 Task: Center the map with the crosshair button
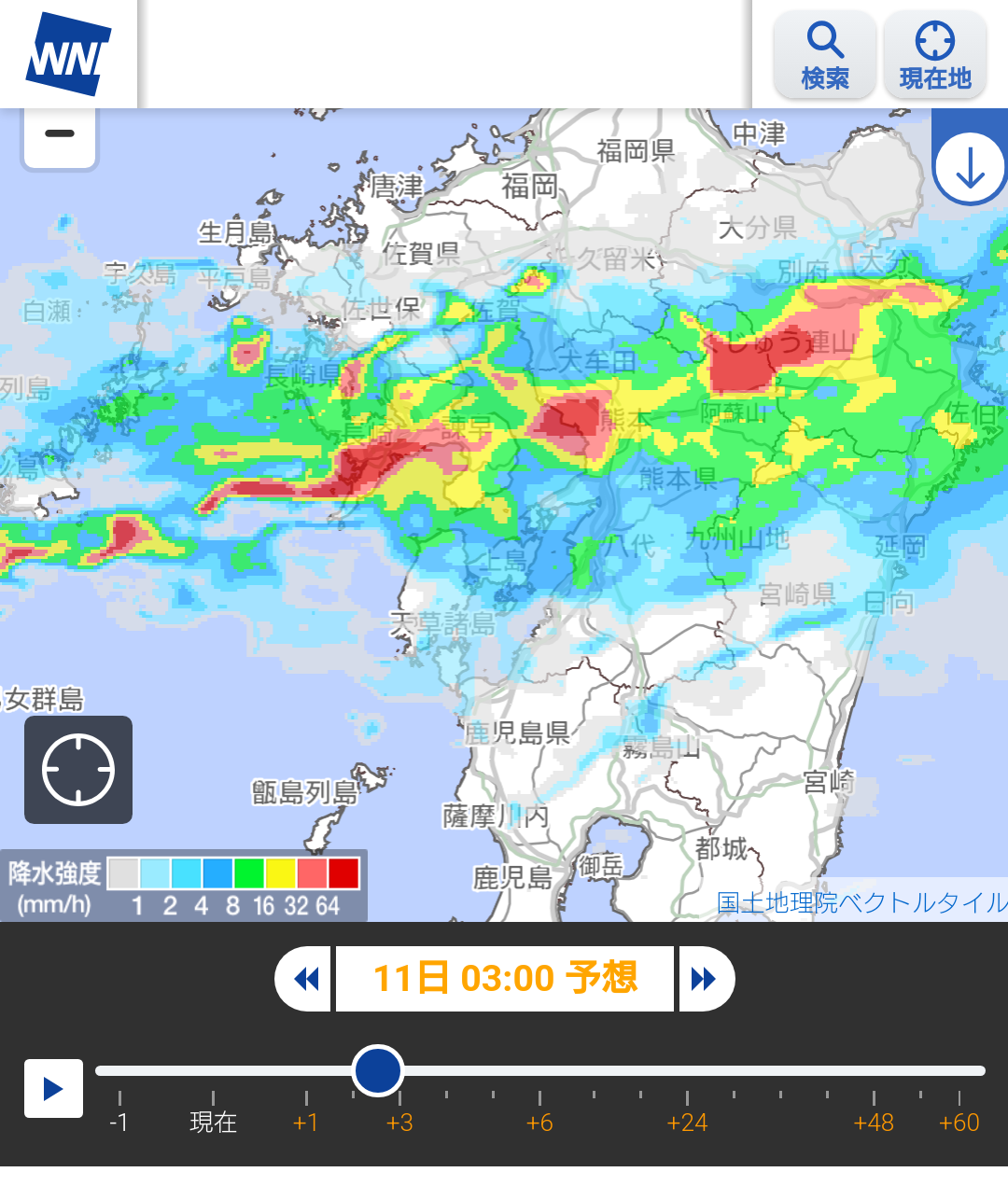[x=78, y=770]
